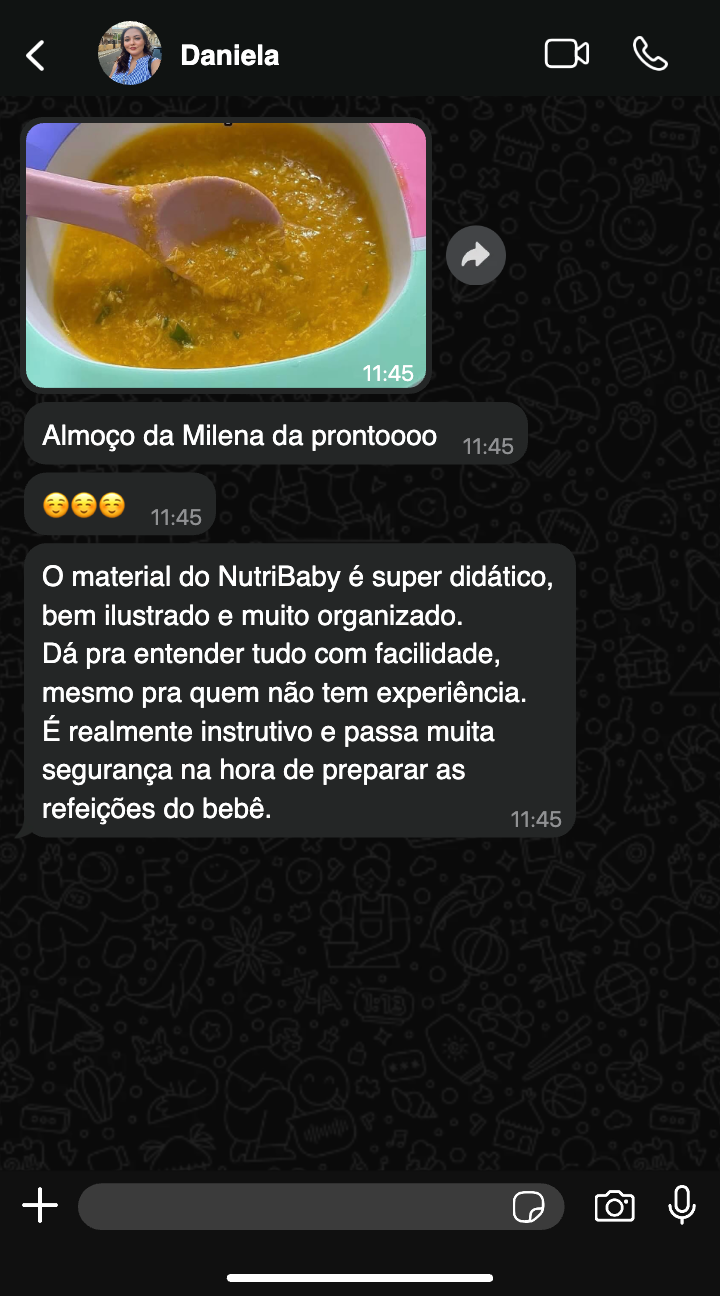Open Daniela's contact profile
Screen dimensions: 720x1296
(229, 55)
